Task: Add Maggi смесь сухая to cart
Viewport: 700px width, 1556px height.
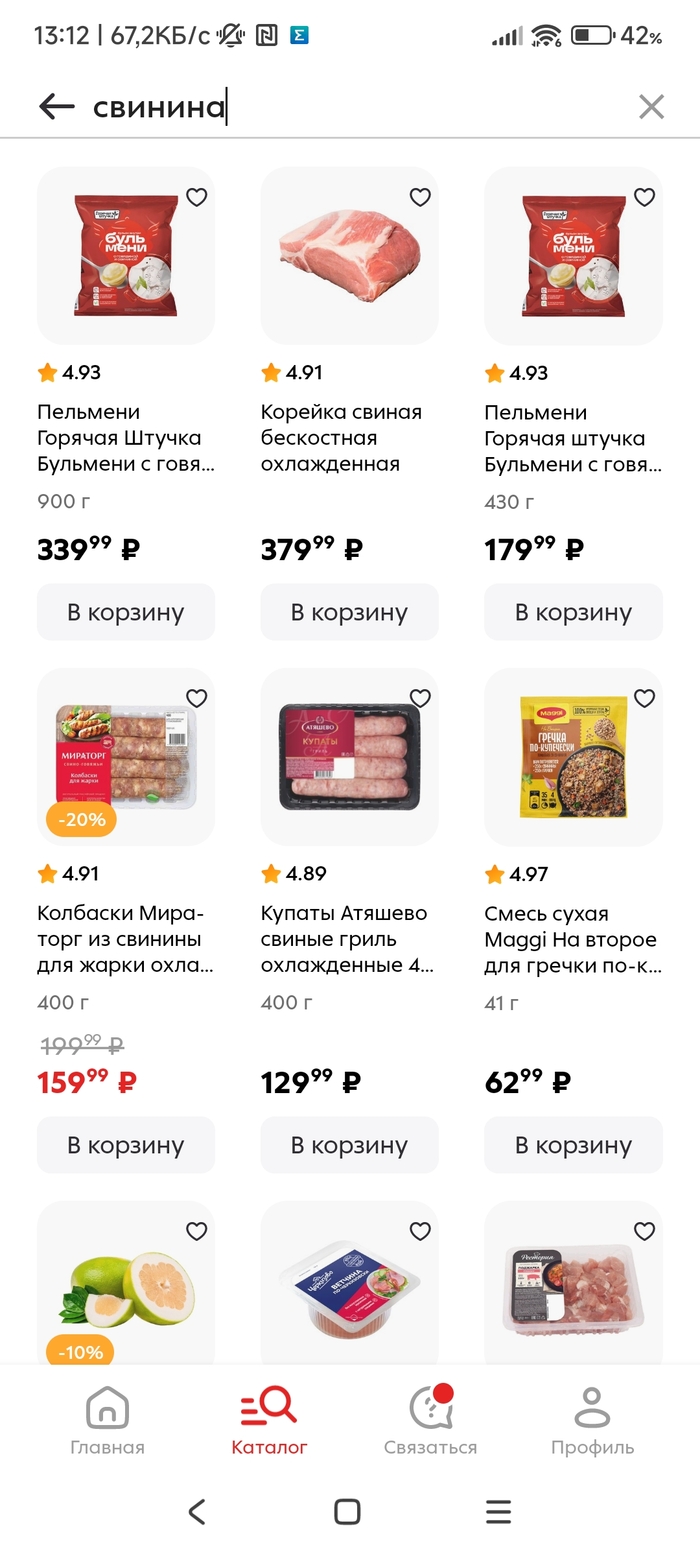Action: pos(573,1145)
